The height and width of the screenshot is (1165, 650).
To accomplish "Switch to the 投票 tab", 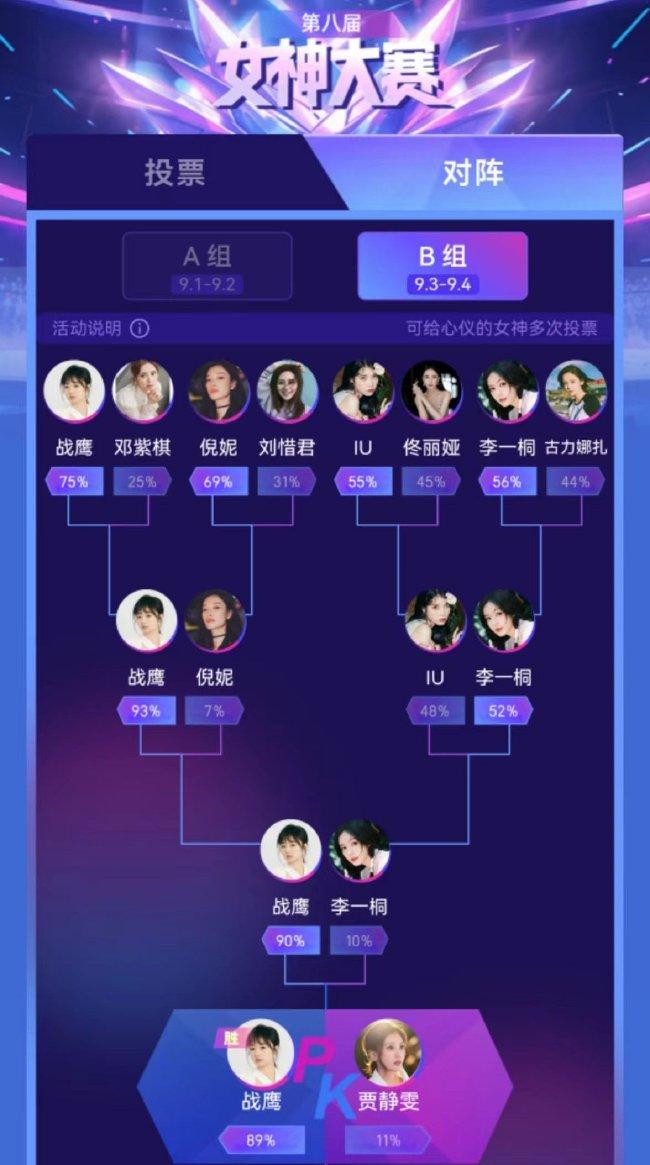I will 175,172.
